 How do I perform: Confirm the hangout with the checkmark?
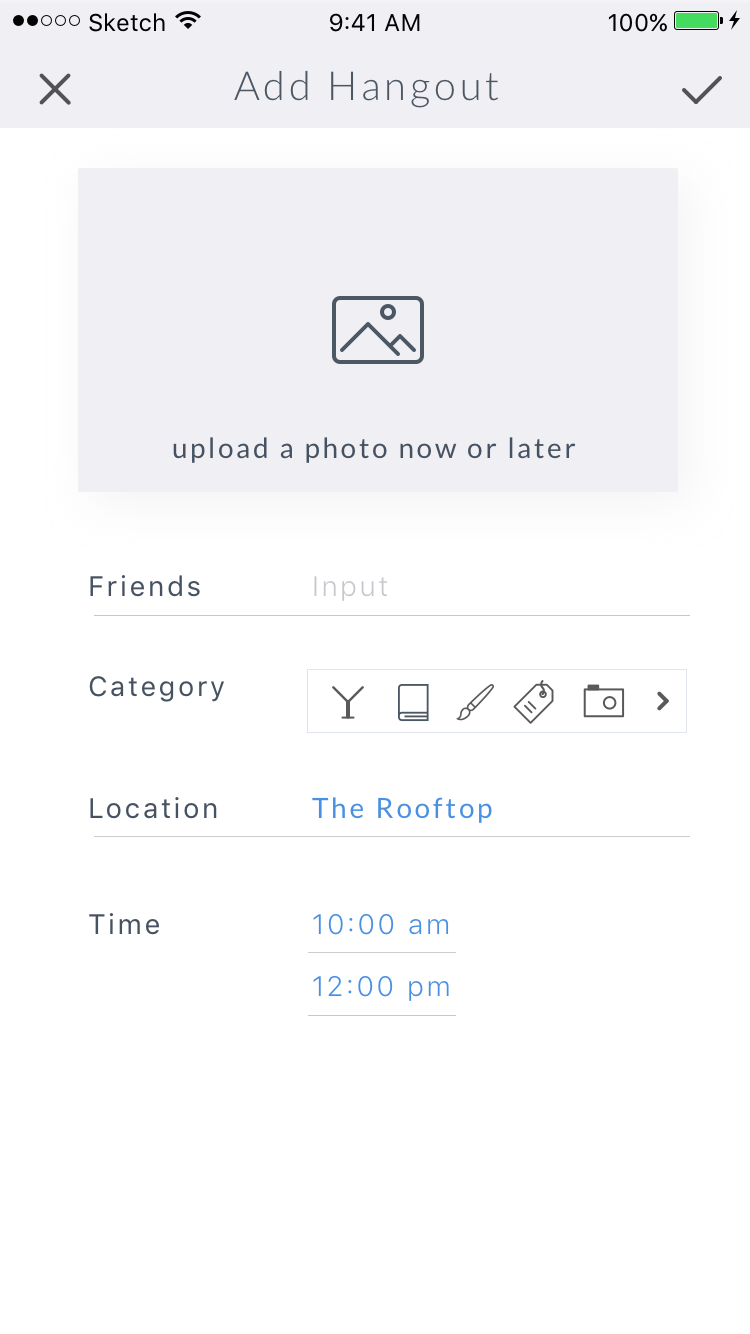coord(702,90)
